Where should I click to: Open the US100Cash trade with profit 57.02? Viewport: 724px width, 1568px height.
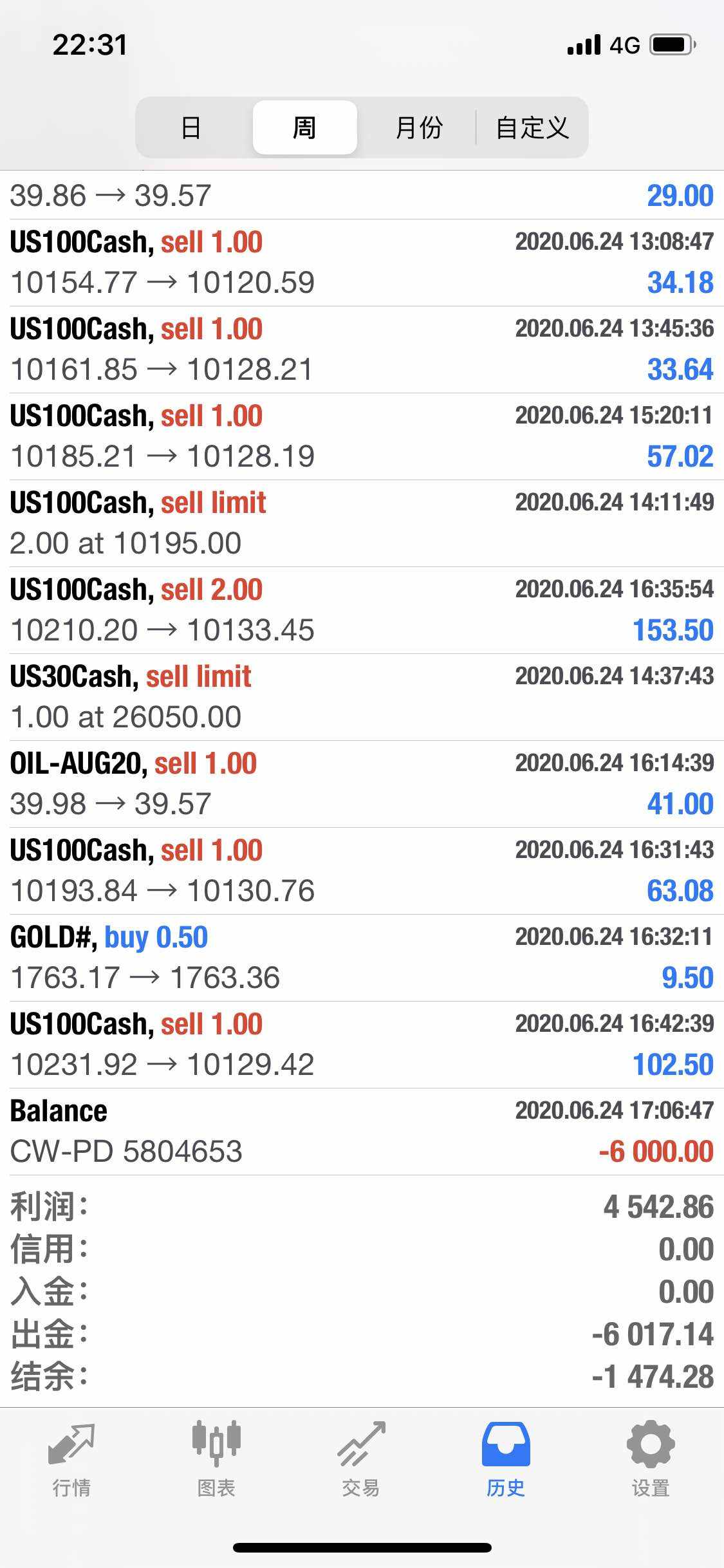362,436
